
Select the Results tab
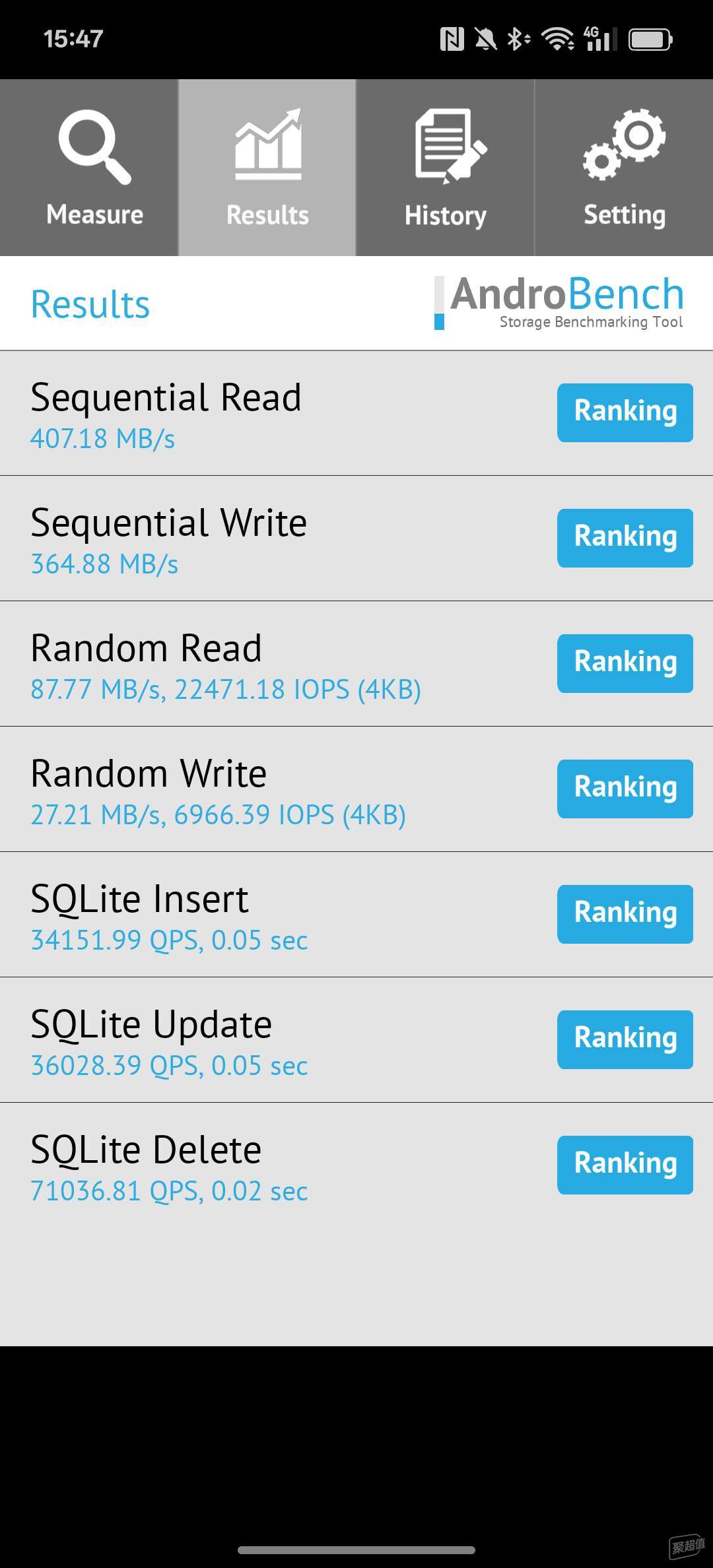tap(267, 168)
